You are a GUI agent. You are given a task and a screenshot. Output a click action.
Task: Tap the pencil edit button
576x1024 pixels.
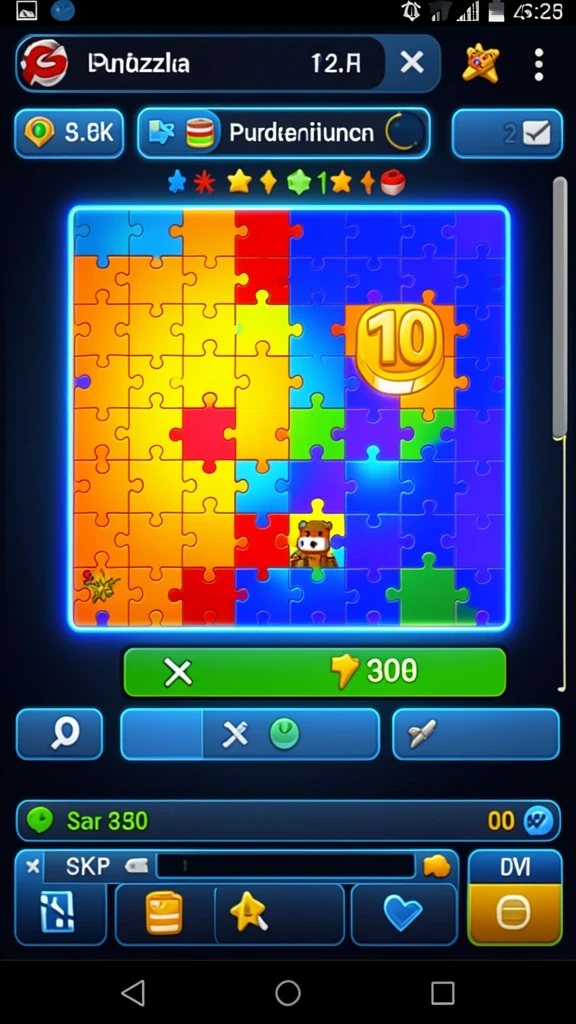pos(475,733)
